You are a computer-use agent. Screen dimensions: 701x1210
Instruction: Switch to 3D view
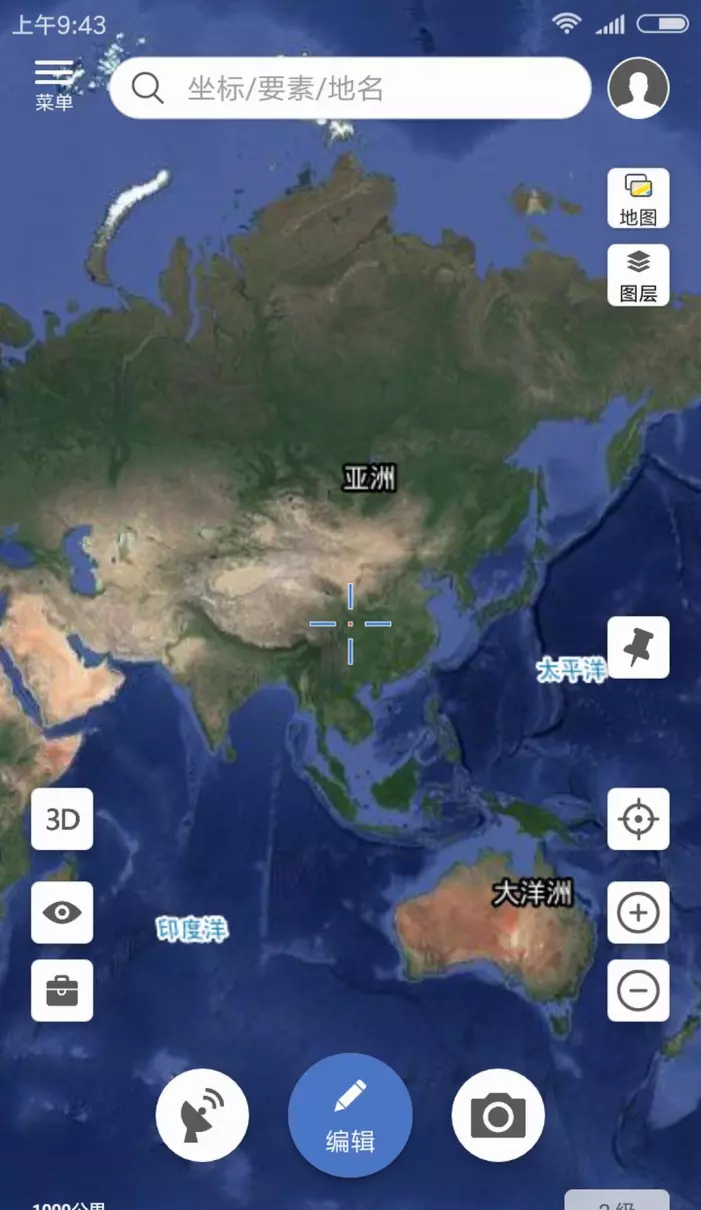point(62,819)
